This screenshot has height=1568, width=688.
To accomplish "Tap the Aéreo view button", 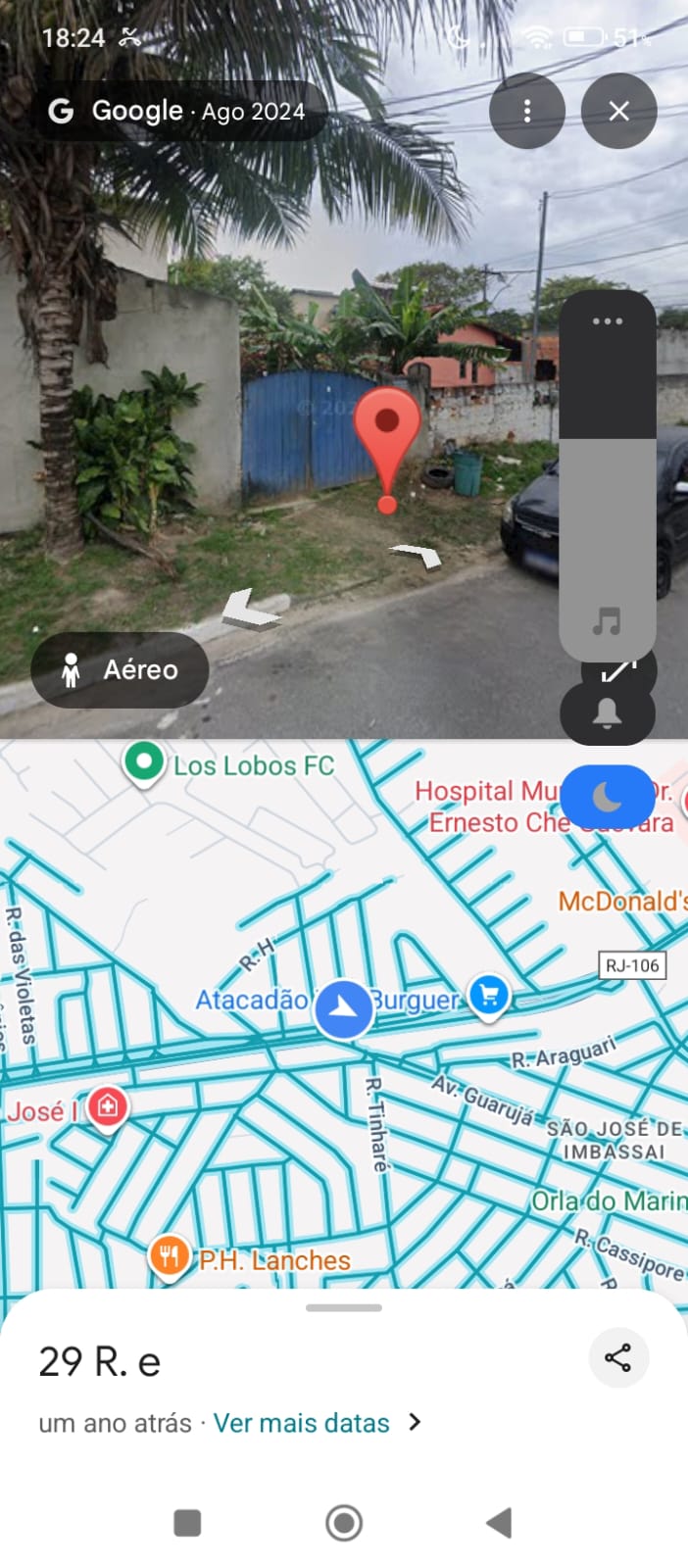I will [120, 670].
